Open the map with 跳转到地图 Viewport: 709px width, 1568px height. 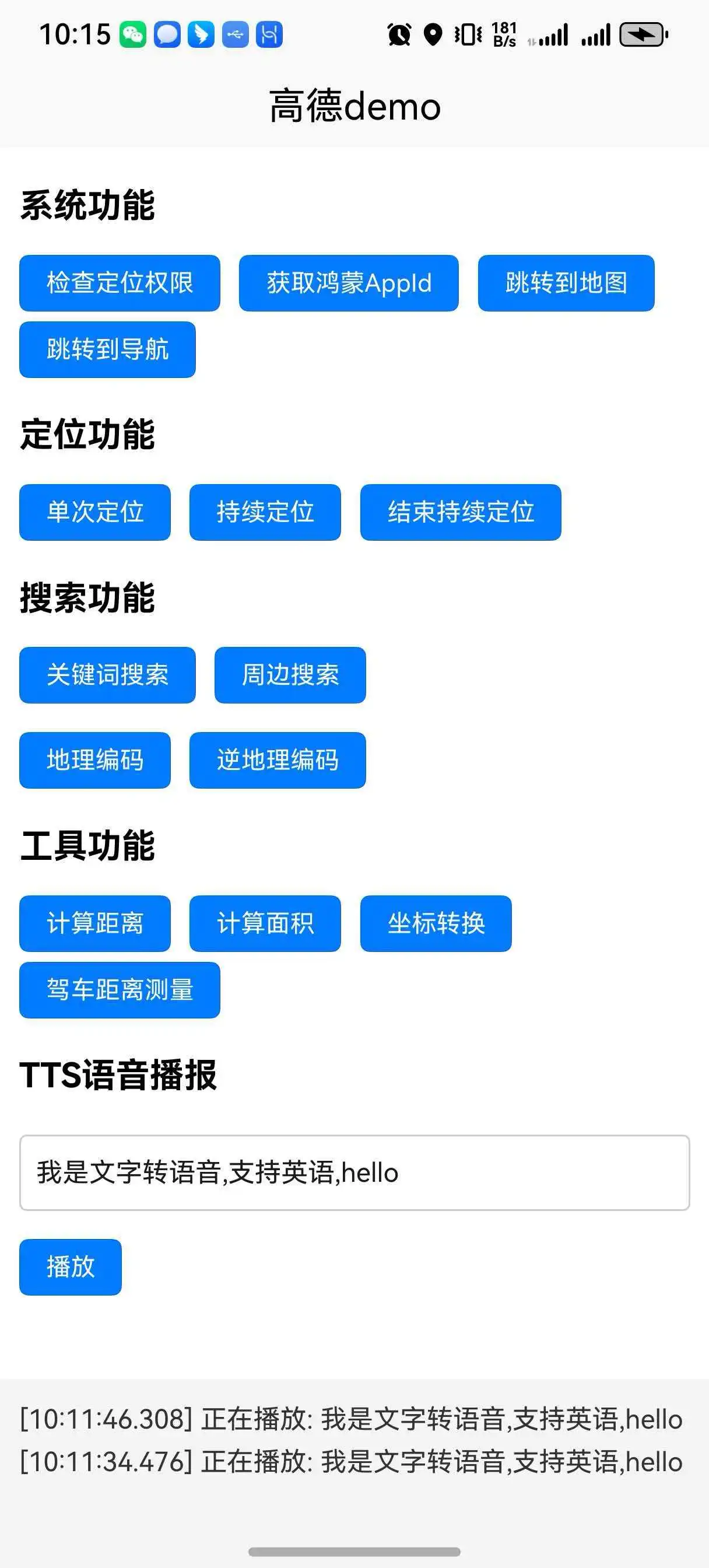(566, 283)
